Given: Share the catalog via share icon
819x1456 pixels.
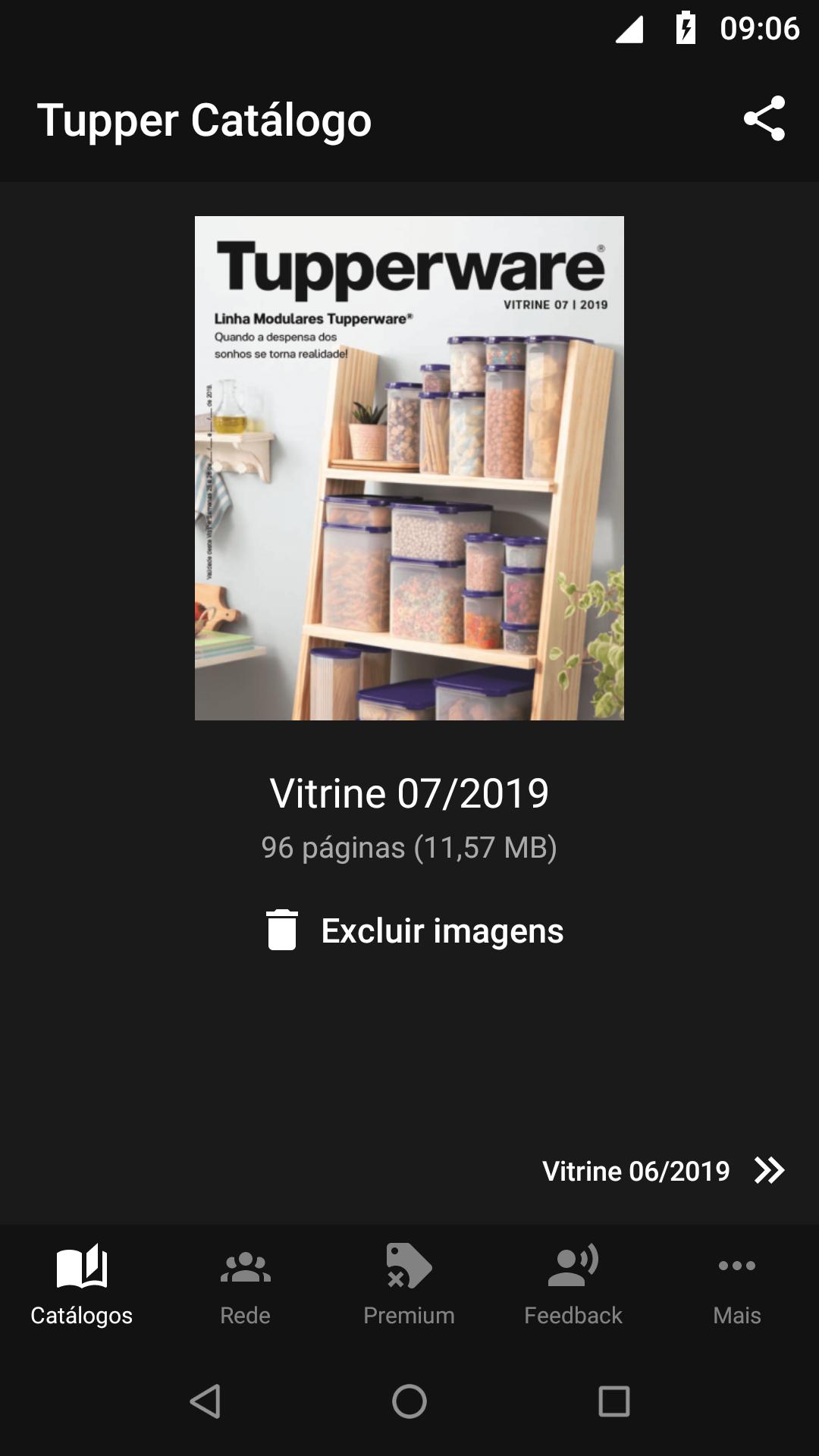Looking at the screenshot, I should click(x=764, y=118).
